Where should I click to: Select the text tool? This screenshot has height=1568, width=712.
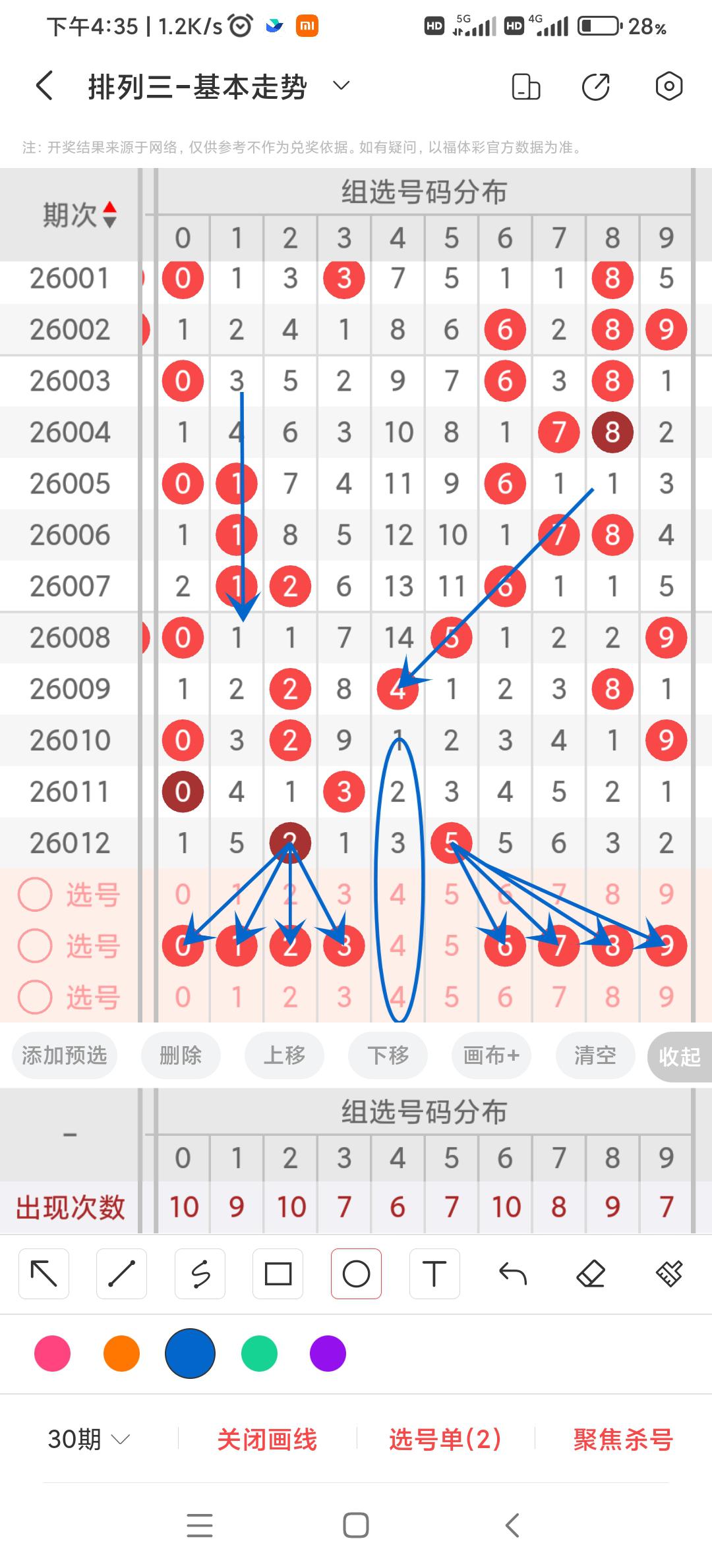434,1274
